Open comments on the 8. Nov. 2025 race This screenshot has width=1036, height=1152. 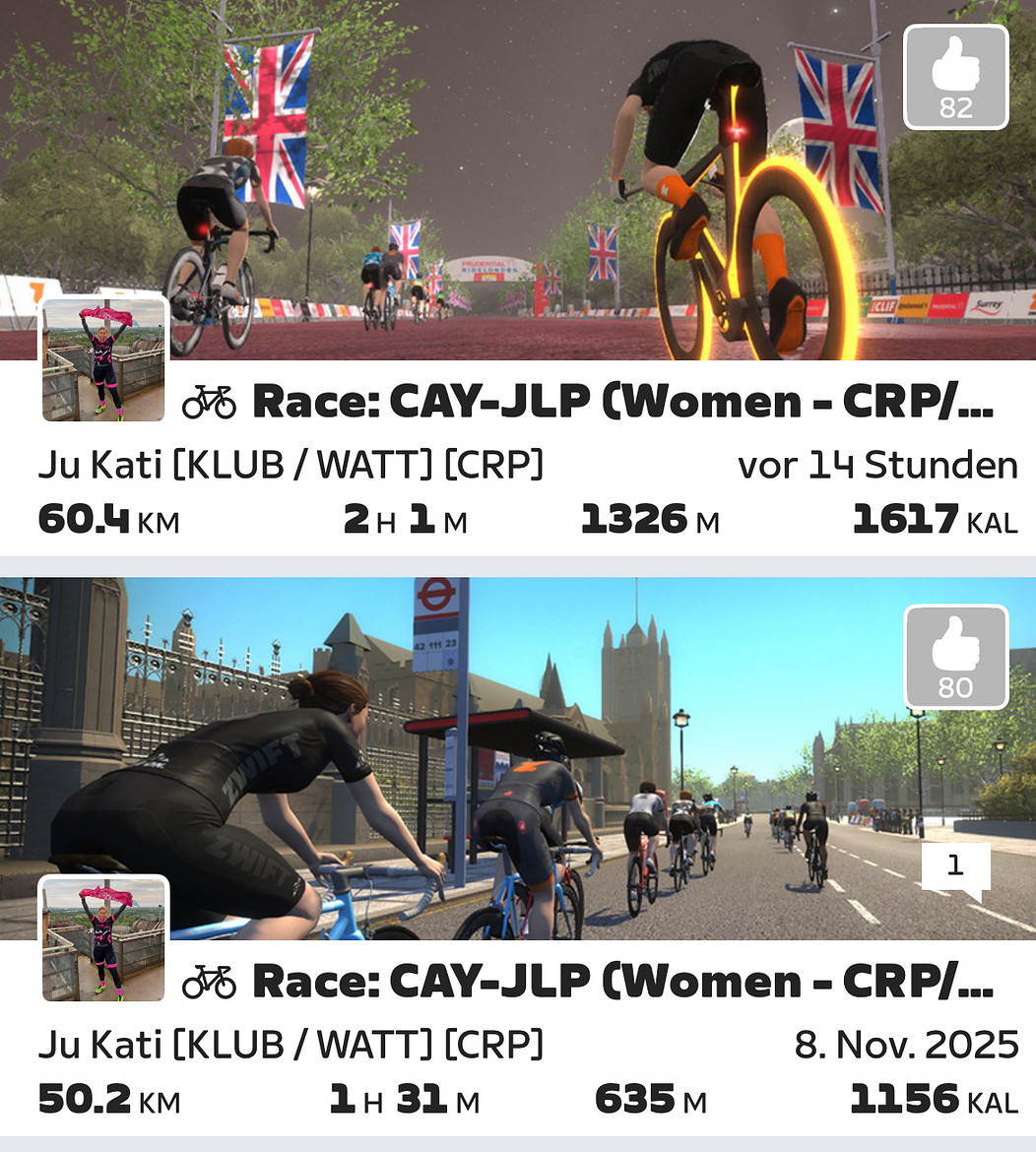point(955,868)
